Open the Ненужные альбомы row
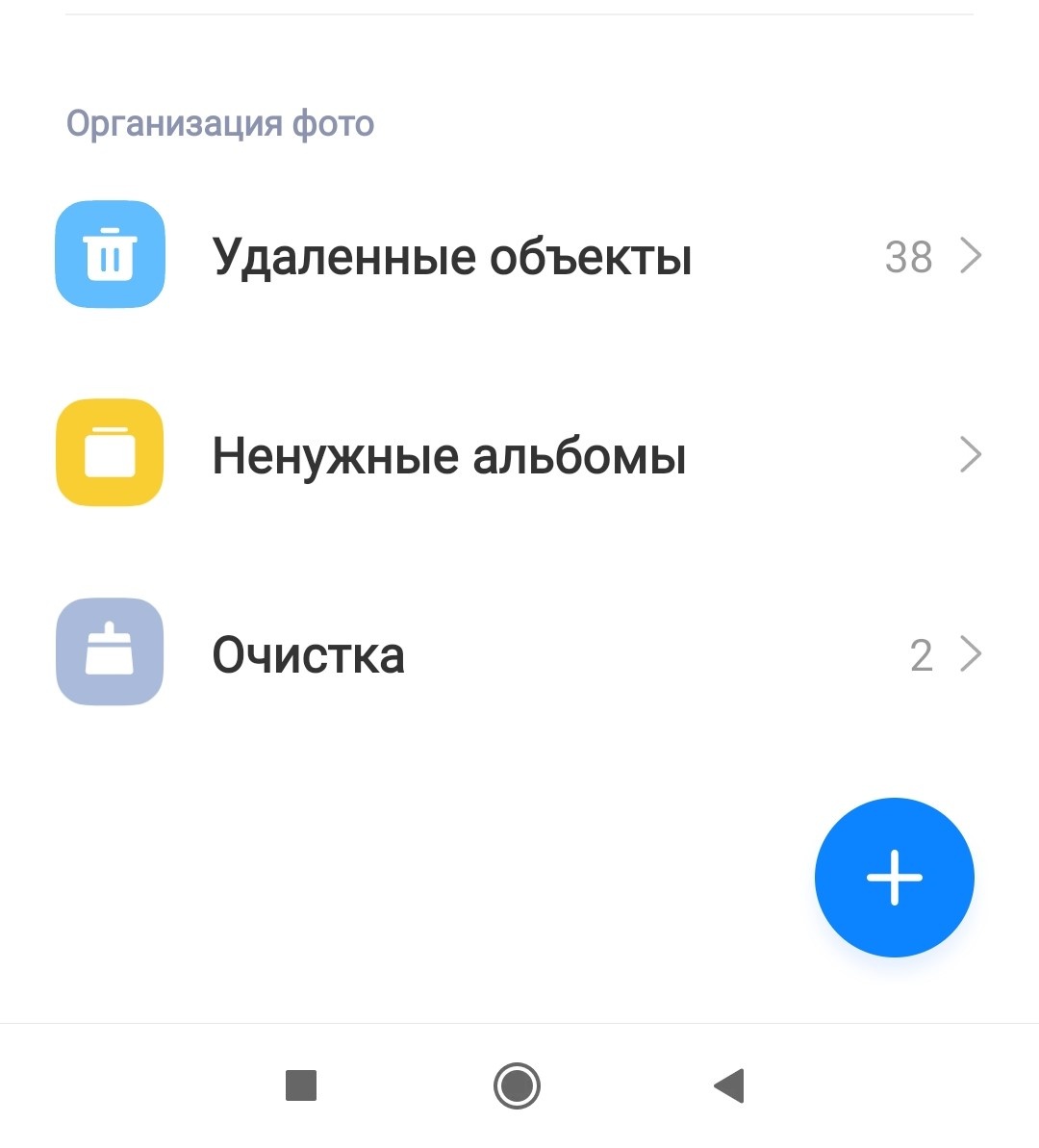The height and width of the screenshot is (1148, 1039). pos(519,455)
